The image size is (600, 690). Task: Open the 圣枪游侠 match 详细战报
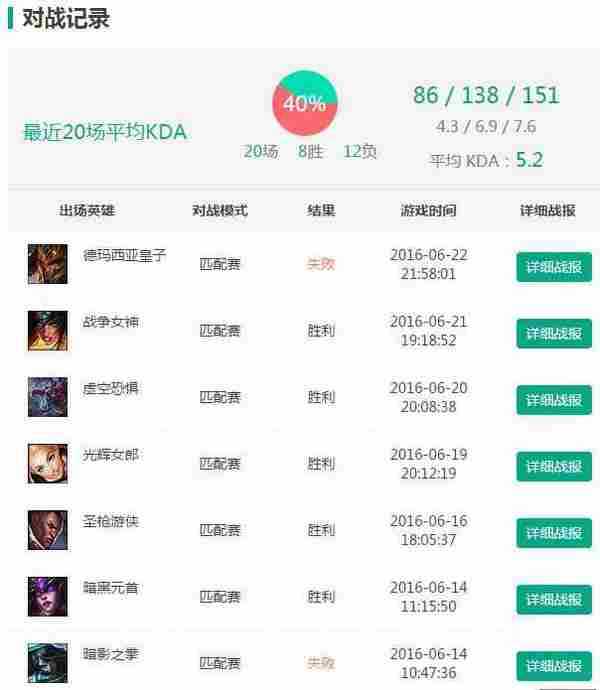coord(554,533)
